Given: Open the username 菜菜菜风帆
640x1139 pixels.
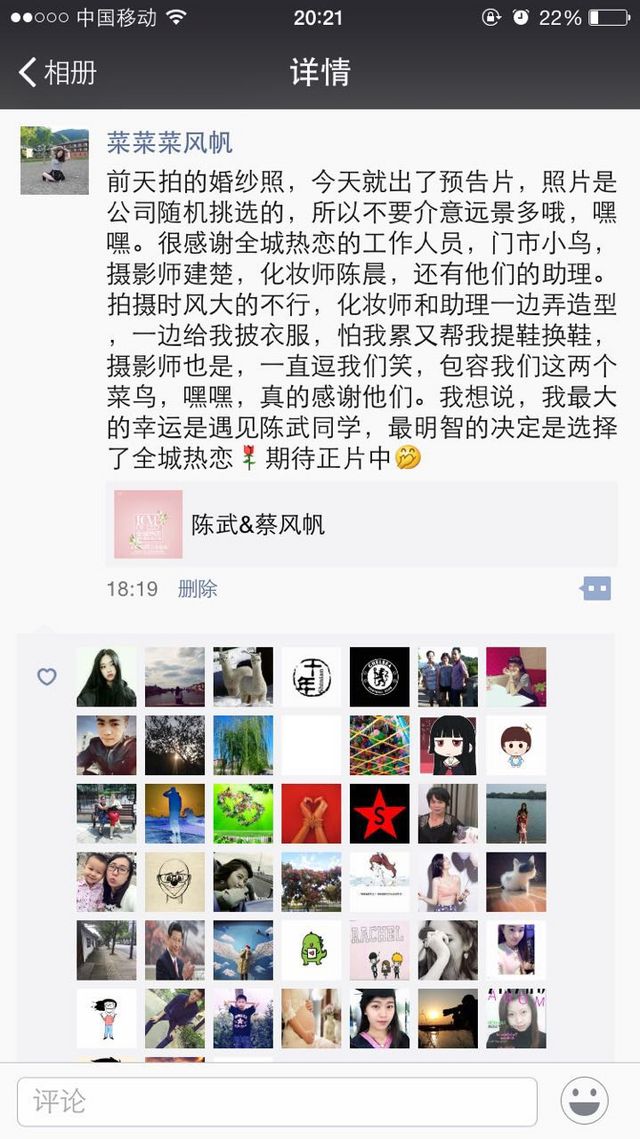Looking at the screenshot, I should pyautogui.click(x=169, y=142).
